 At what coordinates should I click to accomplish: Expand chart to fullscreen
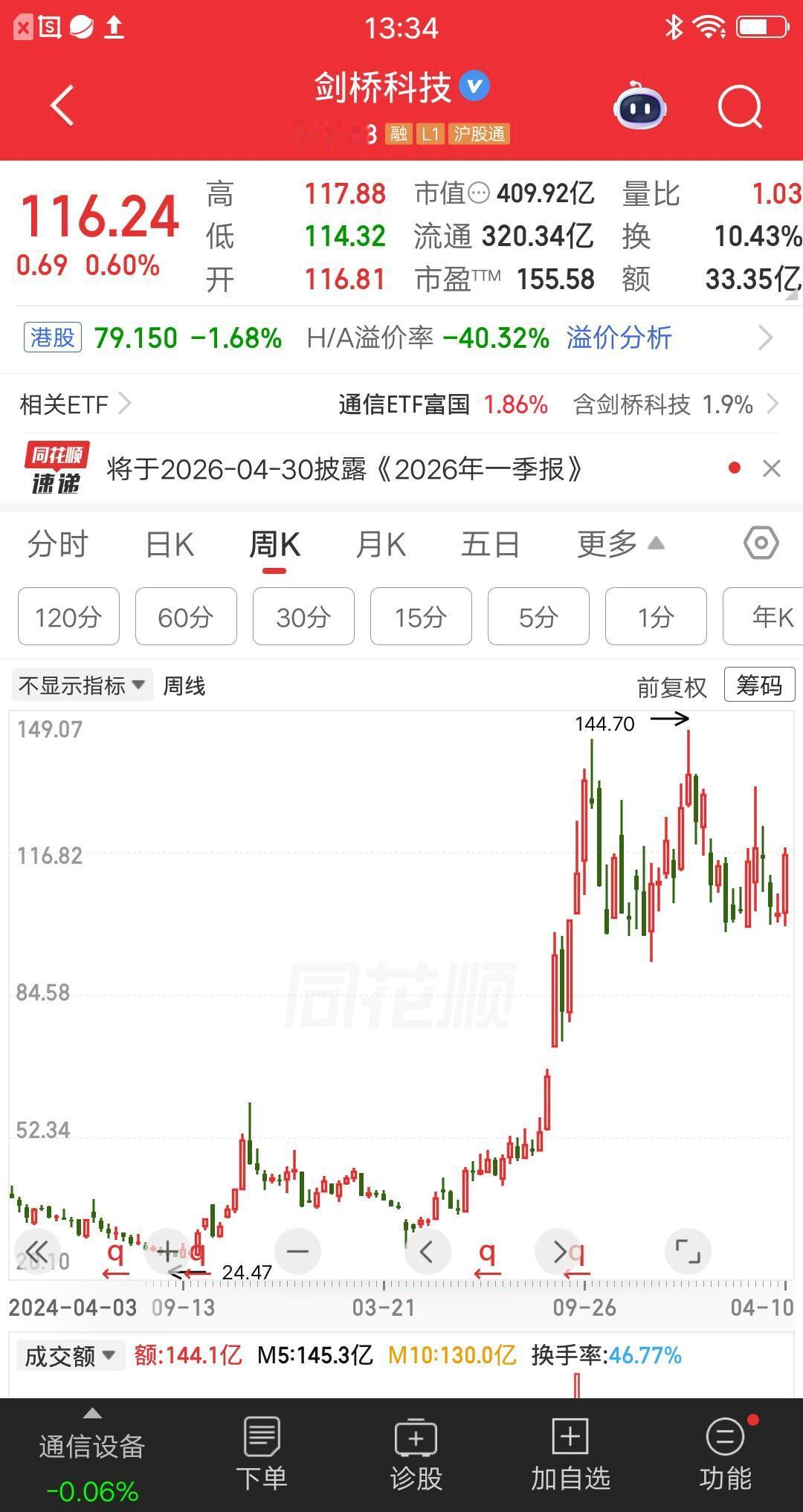[x=688, y=1251]
